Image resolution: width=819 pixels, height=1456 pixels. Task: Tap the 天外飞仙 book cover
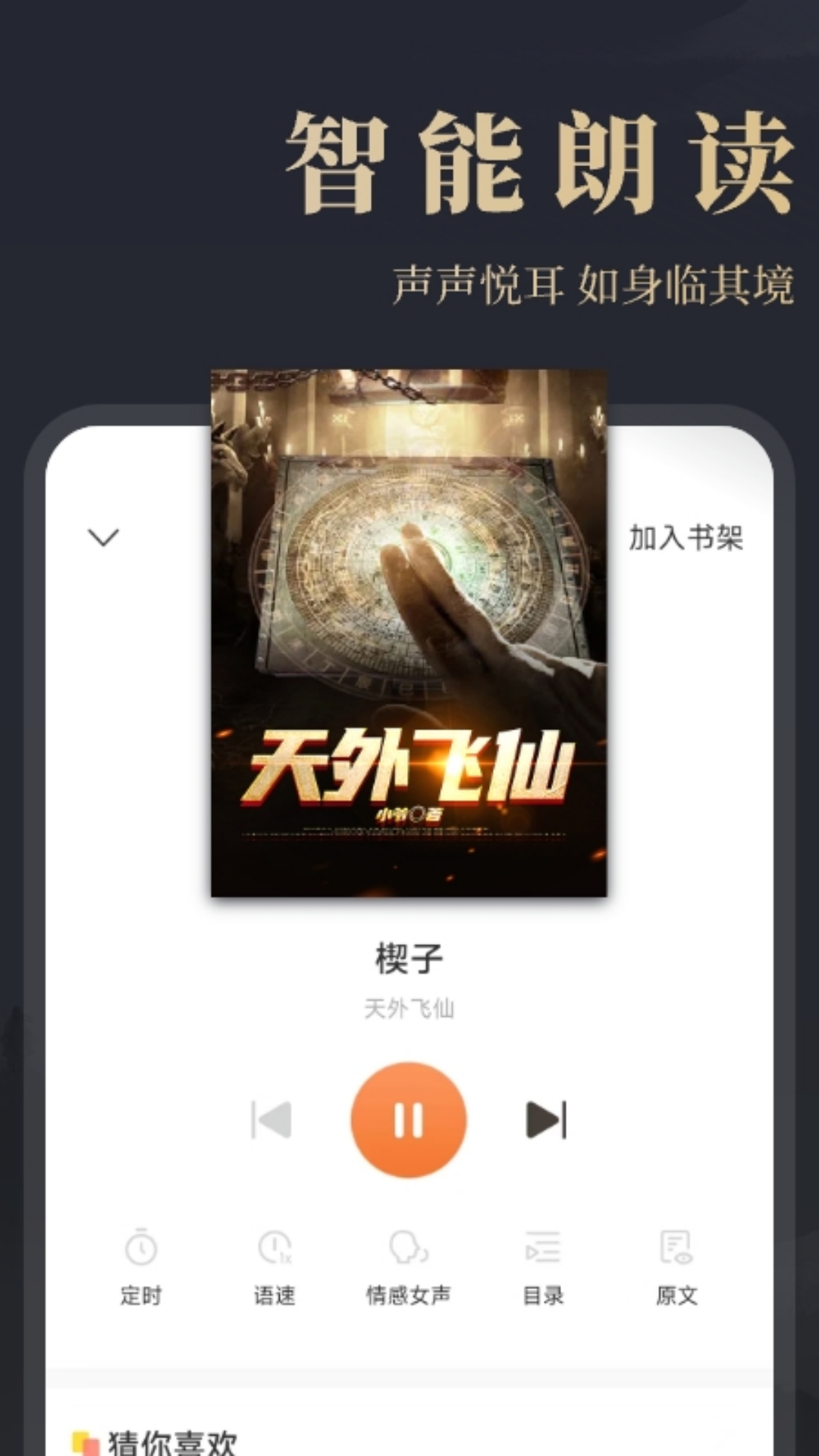tap(409, 633)
